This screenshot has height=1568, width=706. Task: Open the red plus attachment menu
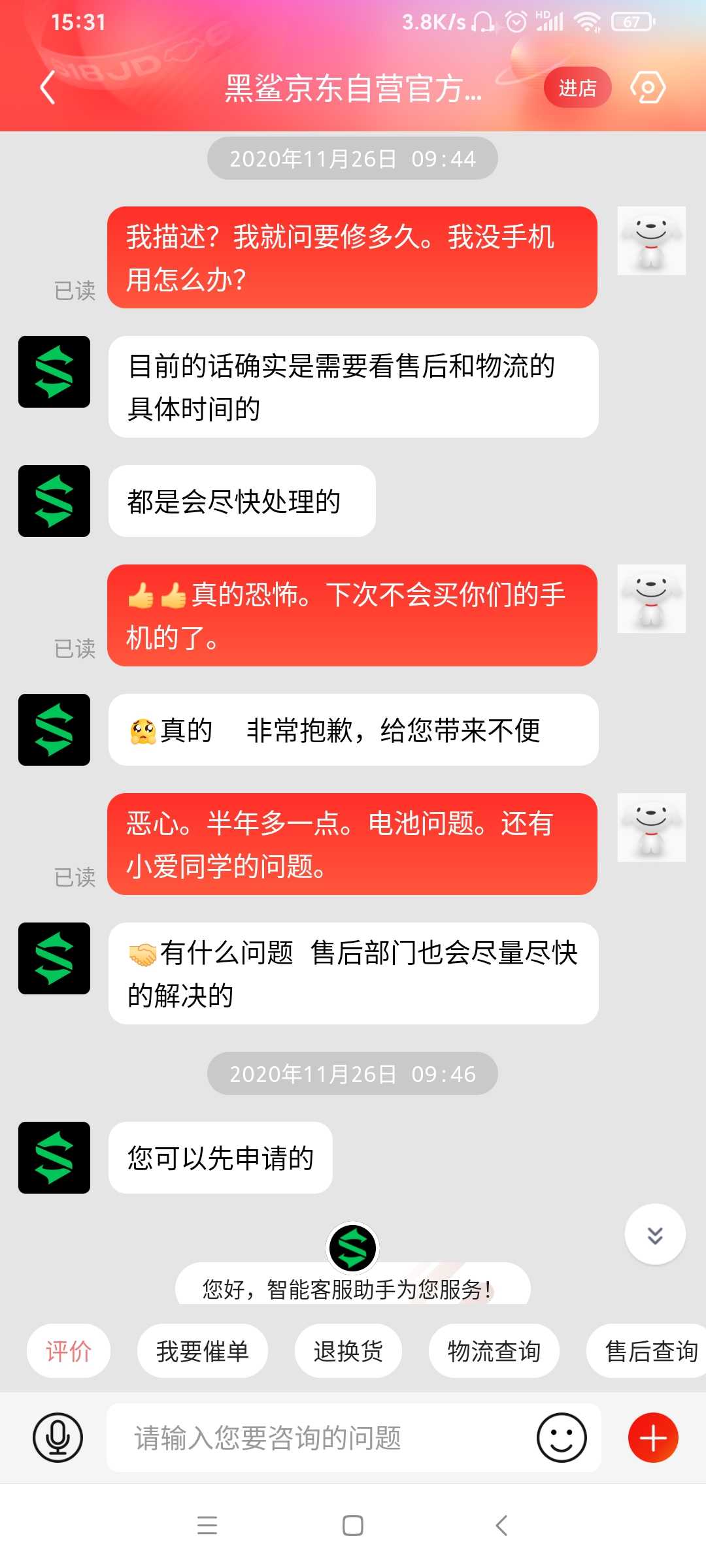[653, 1437]
